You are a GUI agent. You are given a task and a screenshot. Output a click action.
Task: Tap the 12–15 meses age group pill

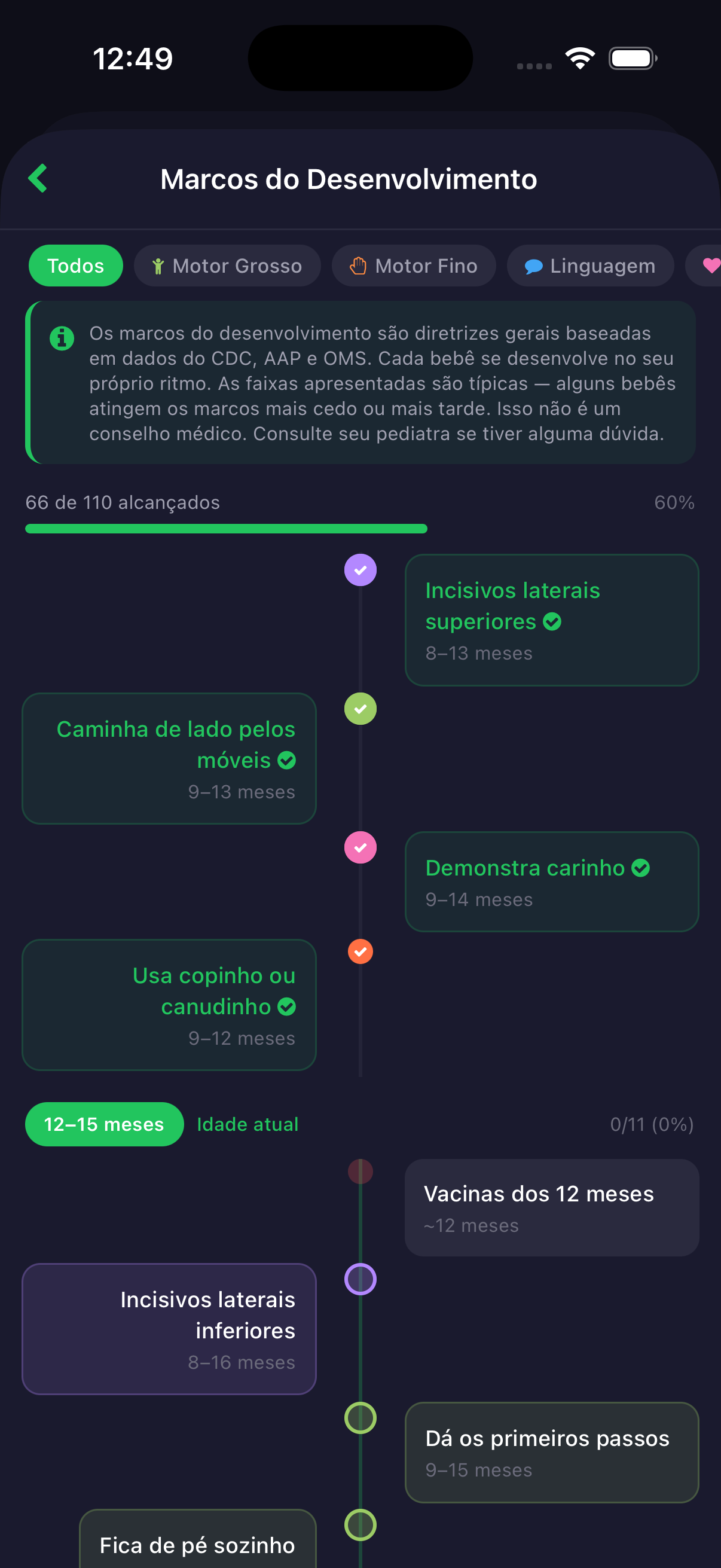pos(104,1124)
